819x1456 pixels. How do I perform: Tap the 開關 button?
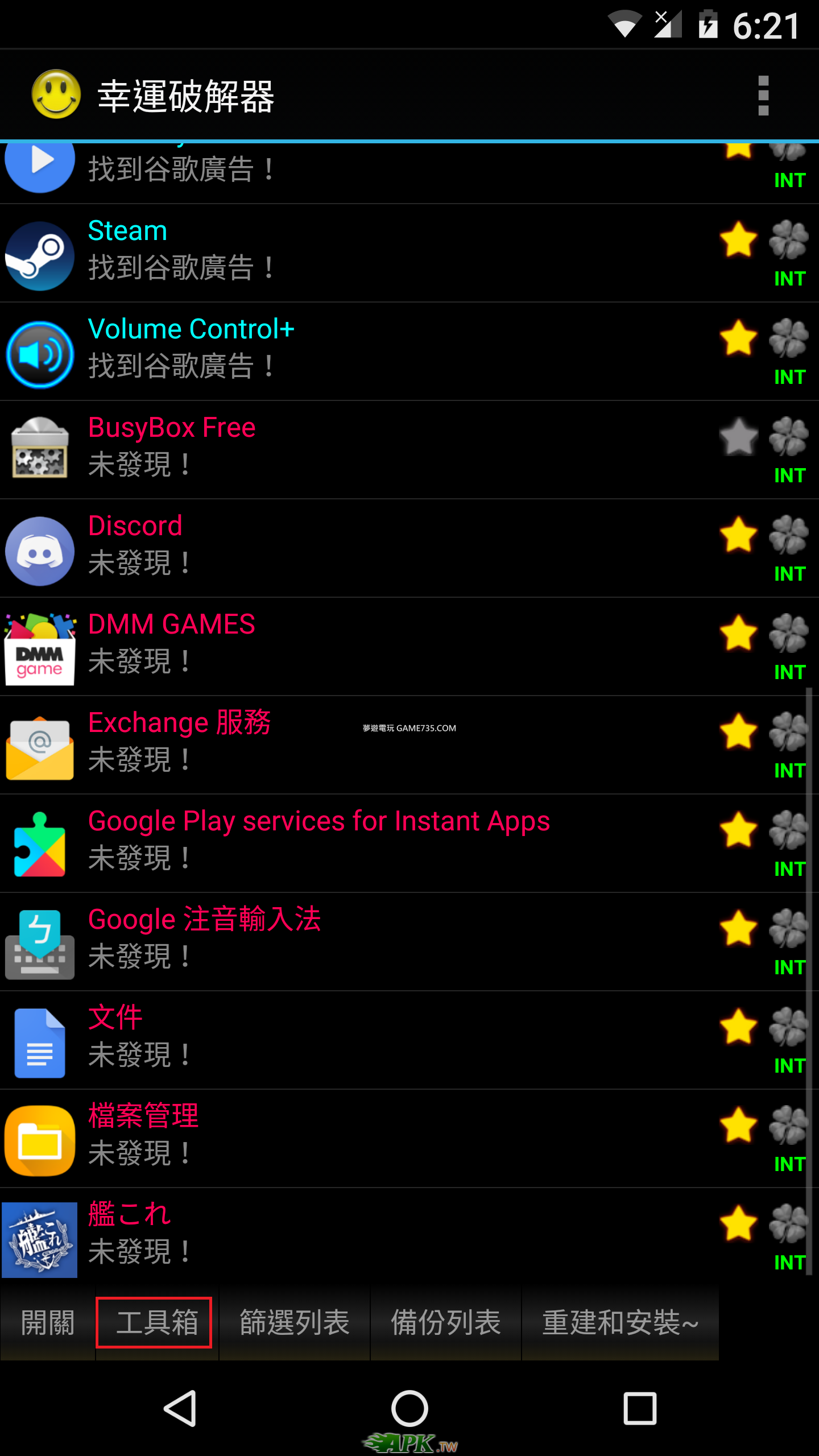coord(48,1322)
